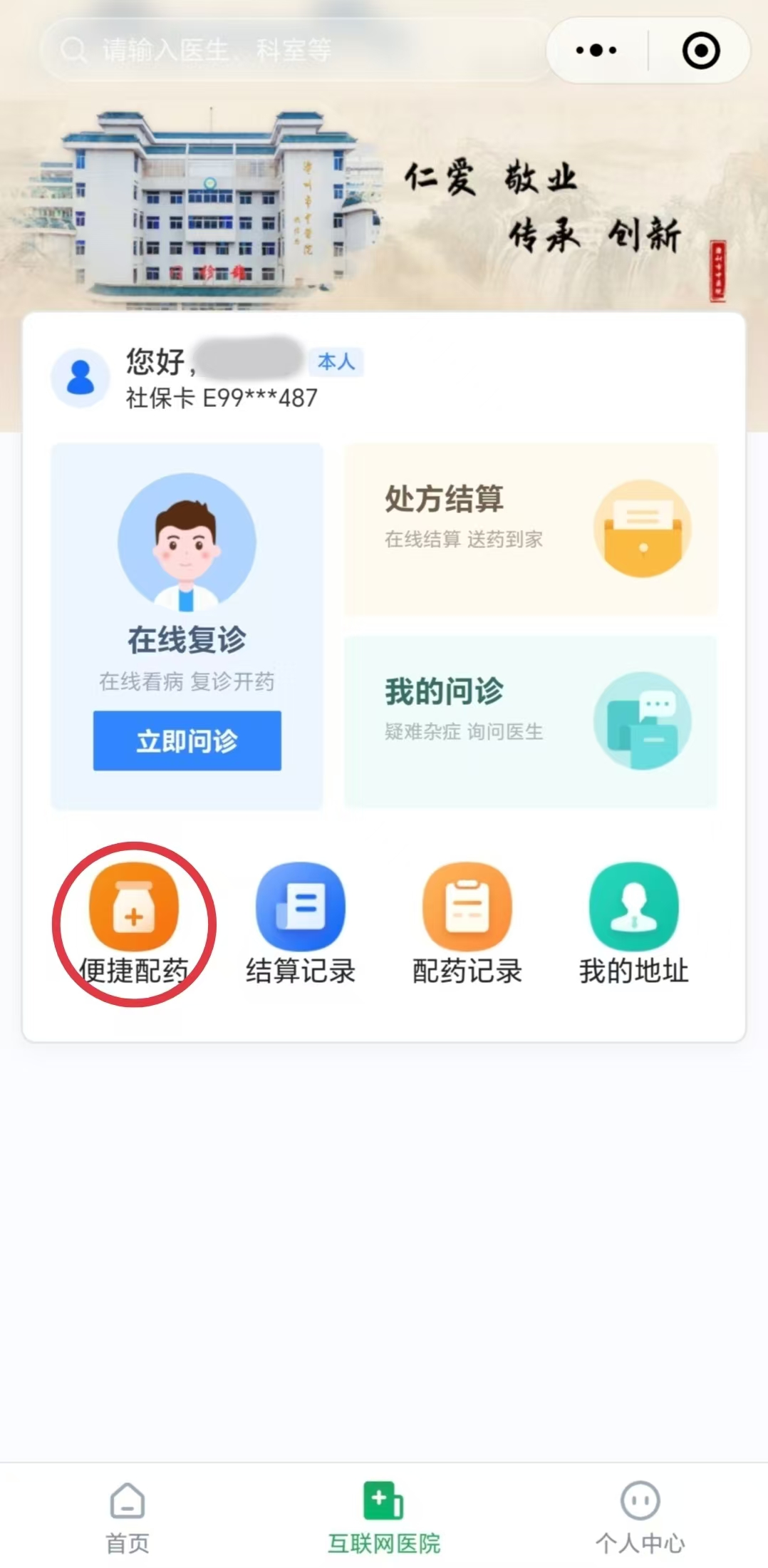Open the mini program overflow menu
768x1568 pixels.
tap(596, 51)
